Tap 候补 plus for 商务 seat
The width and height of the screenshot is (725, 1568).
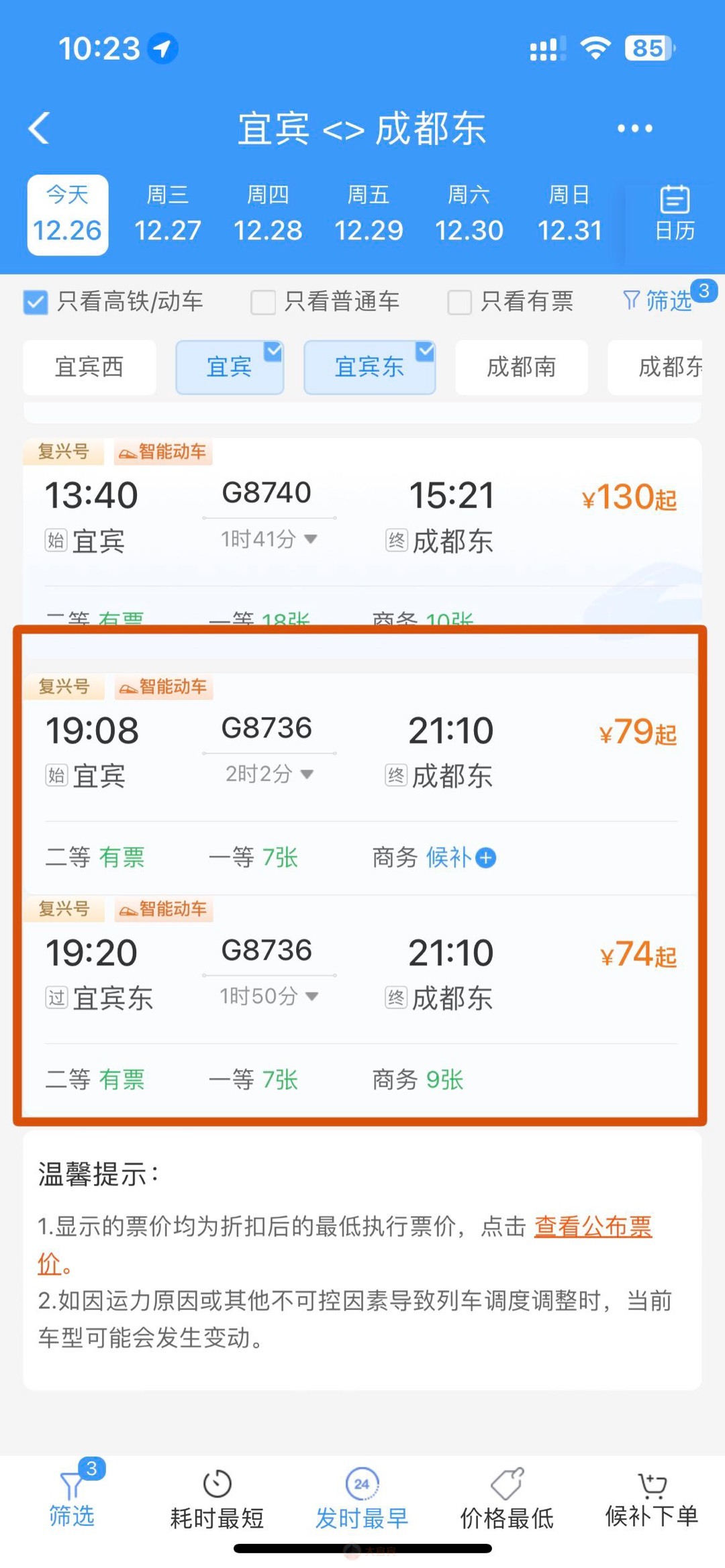click(x=485, y=857)
